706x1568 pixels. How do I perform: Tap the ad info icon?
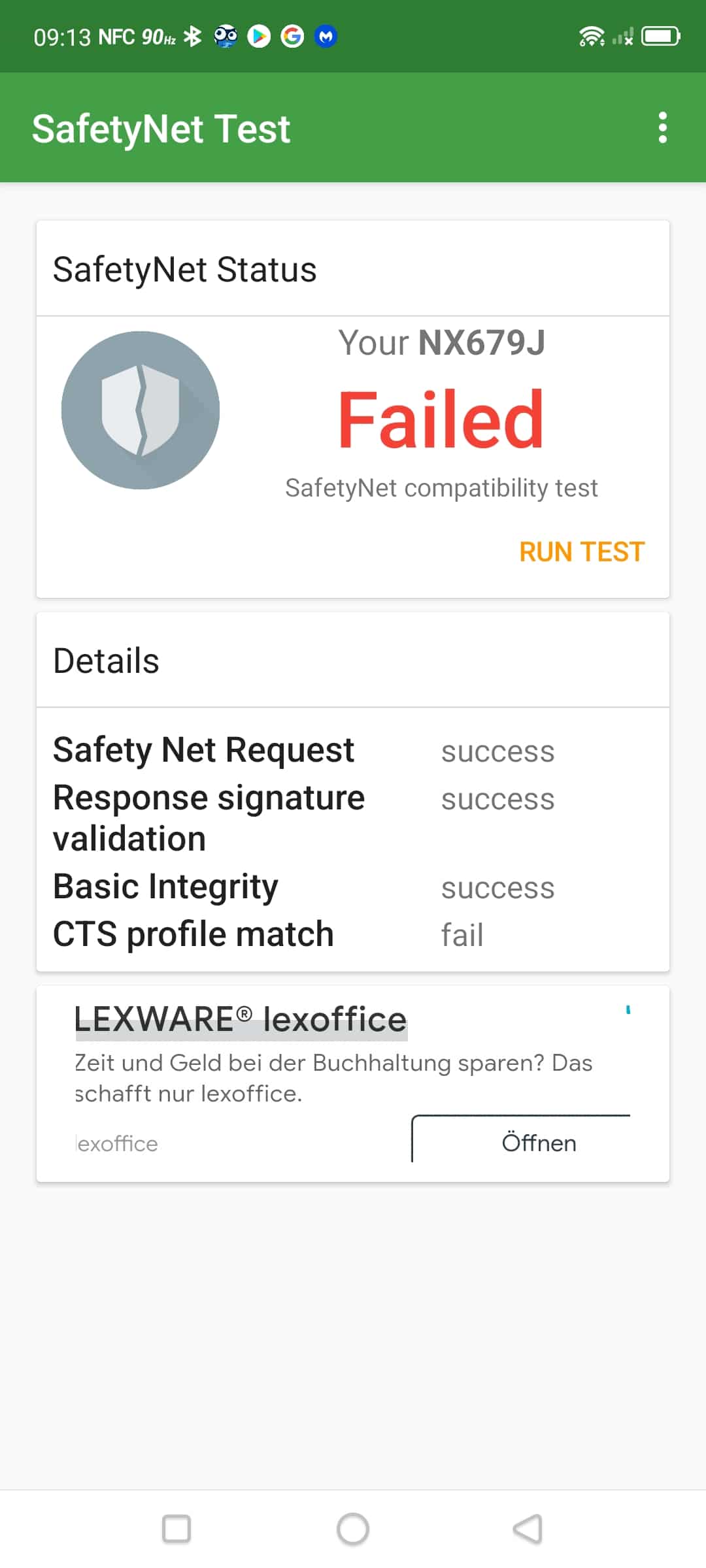628,1010
